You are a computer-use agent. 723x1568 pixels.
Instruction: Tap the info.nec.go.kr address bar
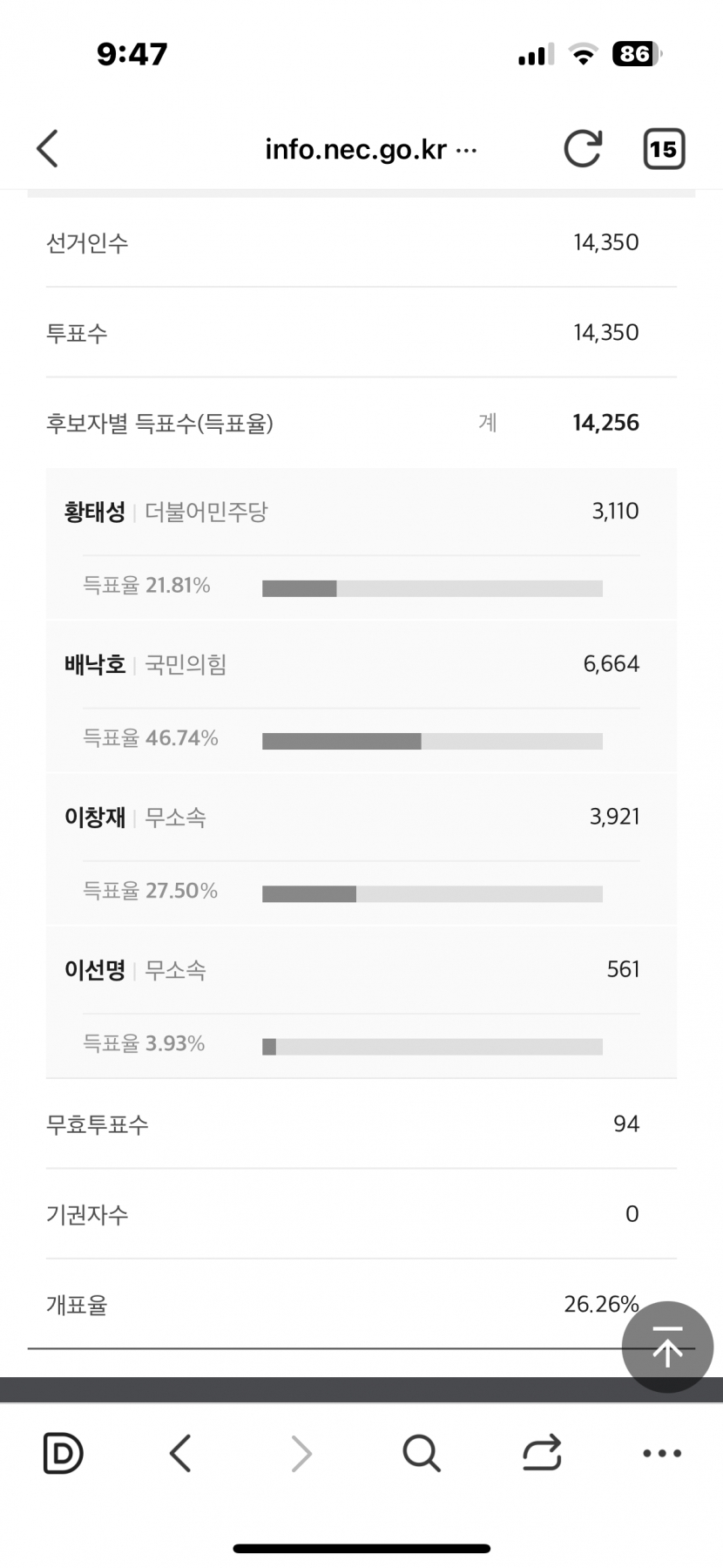coord(371,150)
